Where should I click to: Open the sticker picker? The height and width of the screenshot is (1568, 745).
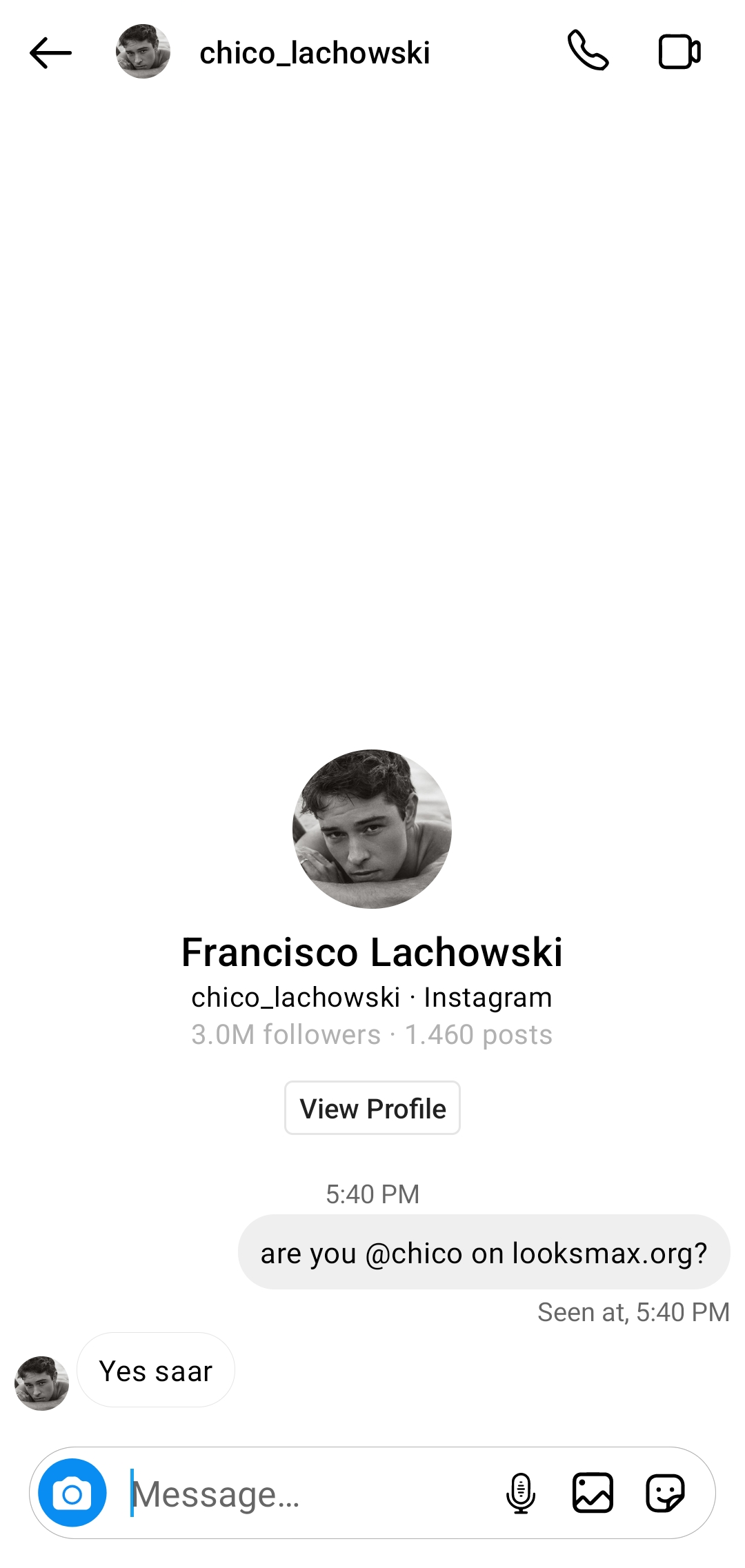(665, 1493)
